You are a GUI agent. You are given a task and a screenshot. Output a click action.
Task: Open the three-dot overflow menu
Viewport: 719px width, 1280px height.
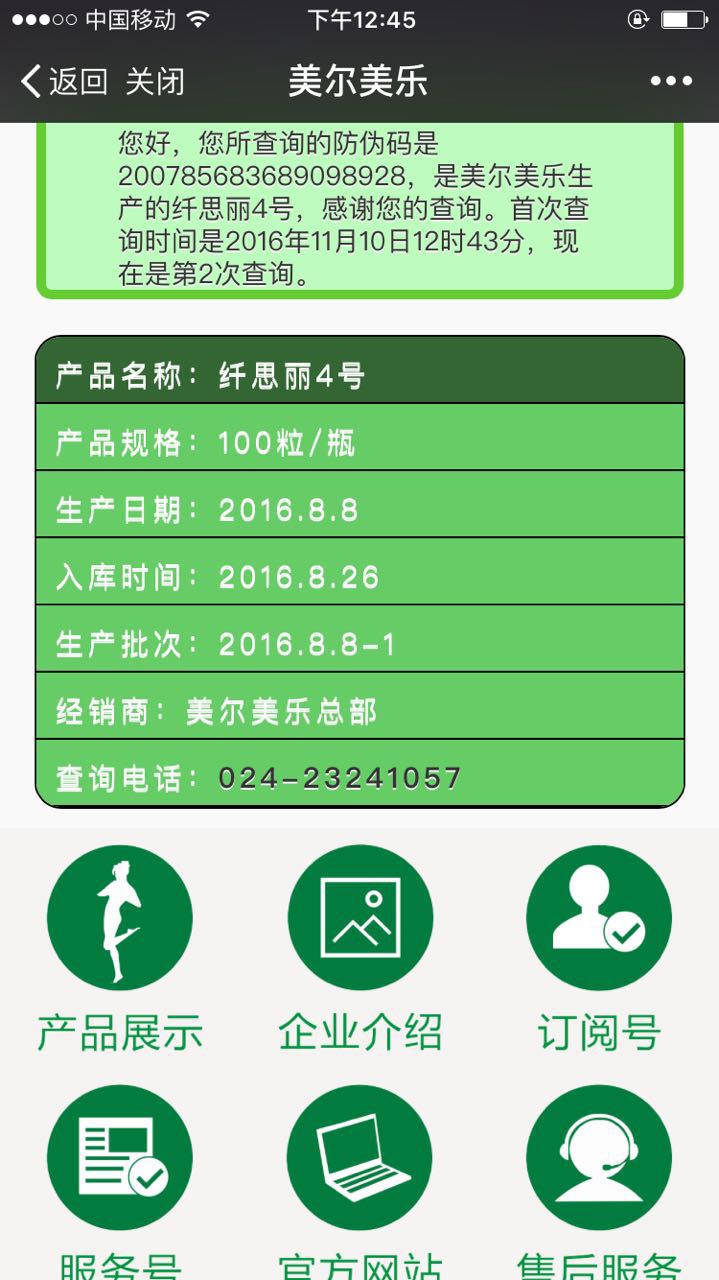point(671,82)
